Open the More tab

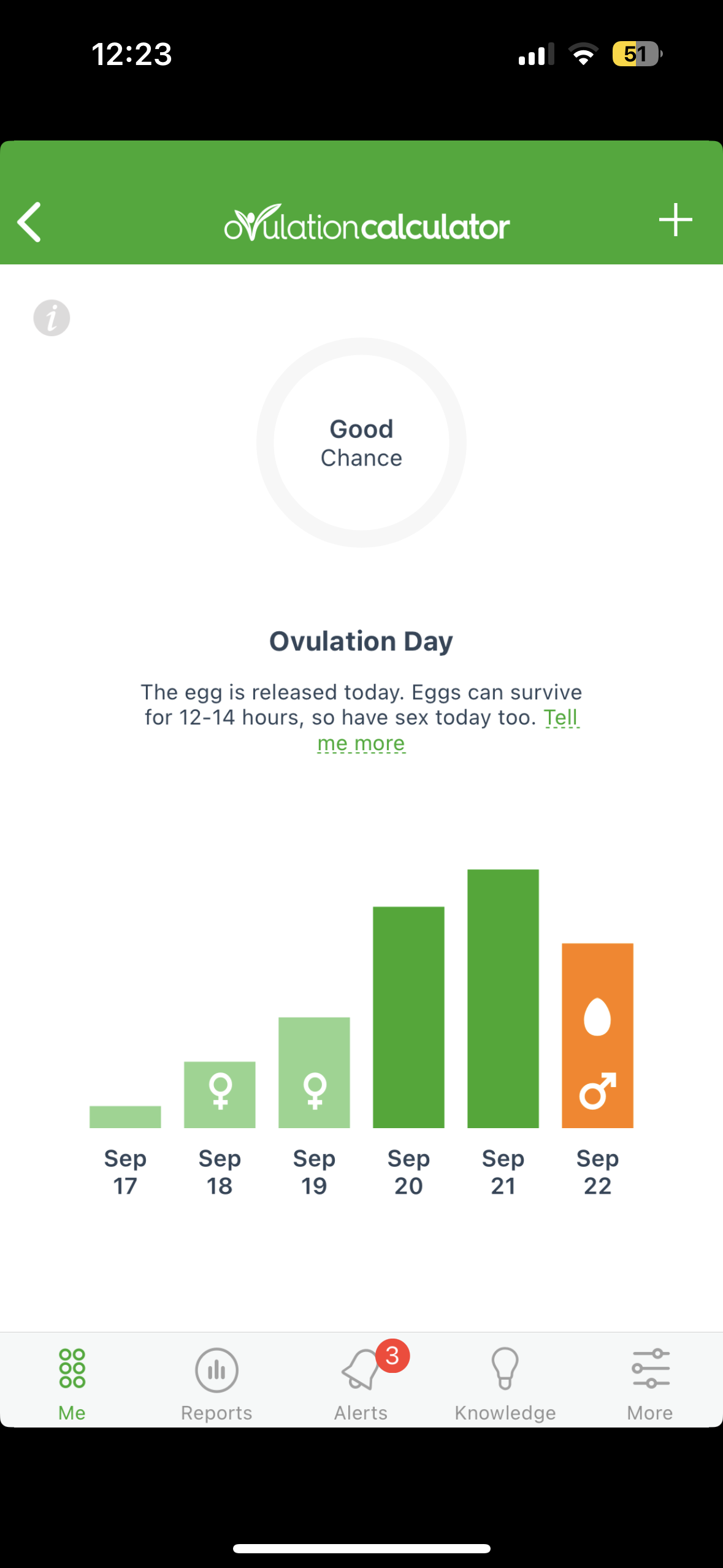650,1385
